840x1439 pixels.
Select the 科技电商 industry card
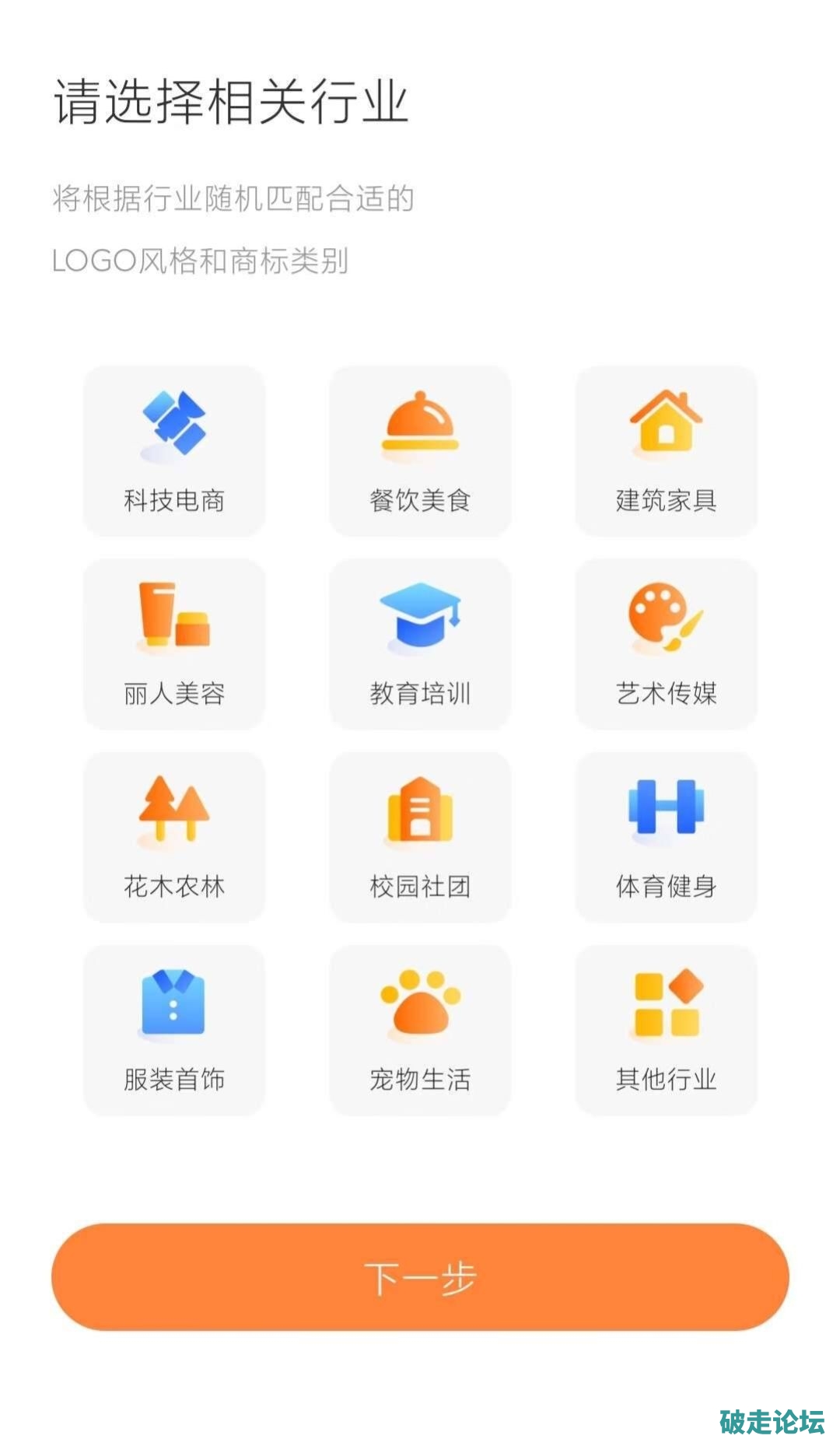[174, 451]
